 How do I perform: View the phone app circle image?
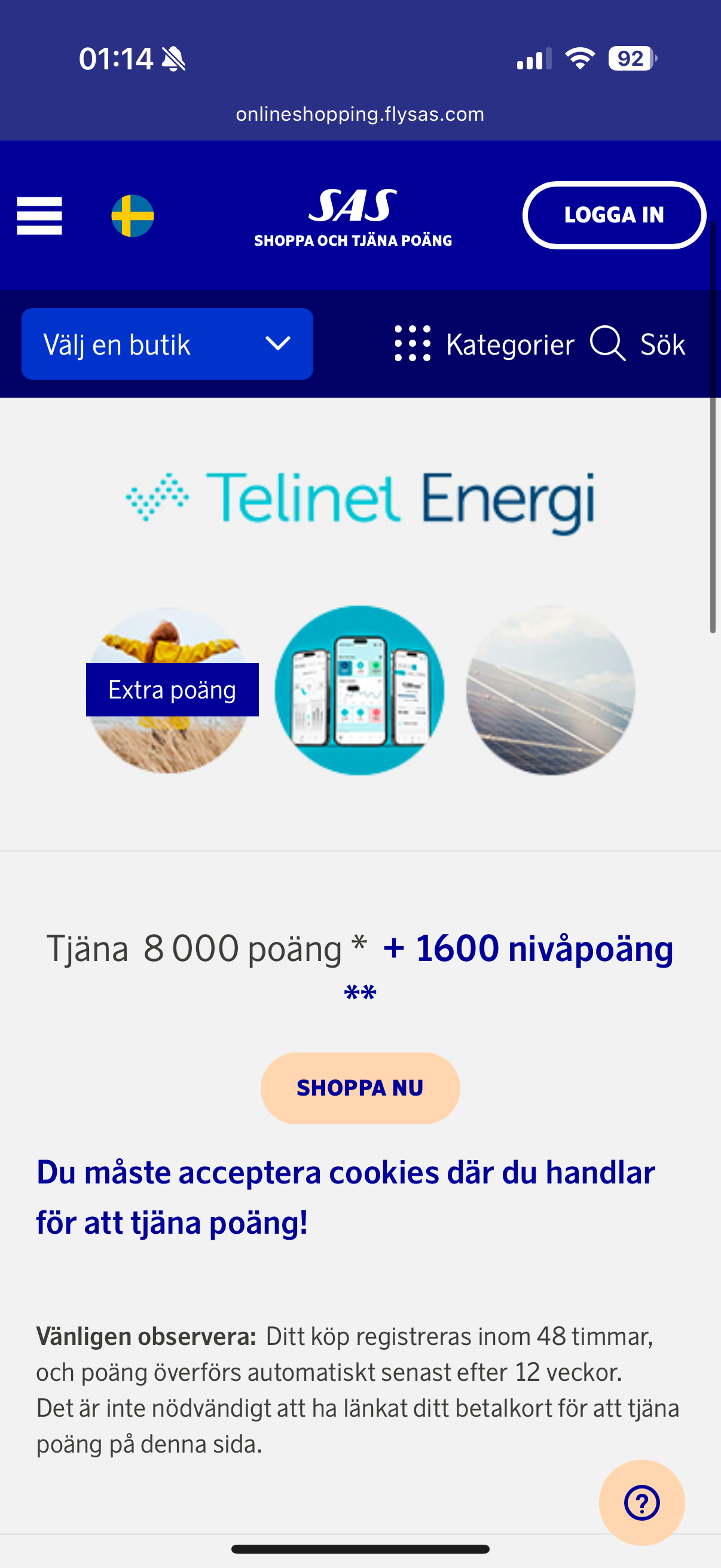coord(359,690)
